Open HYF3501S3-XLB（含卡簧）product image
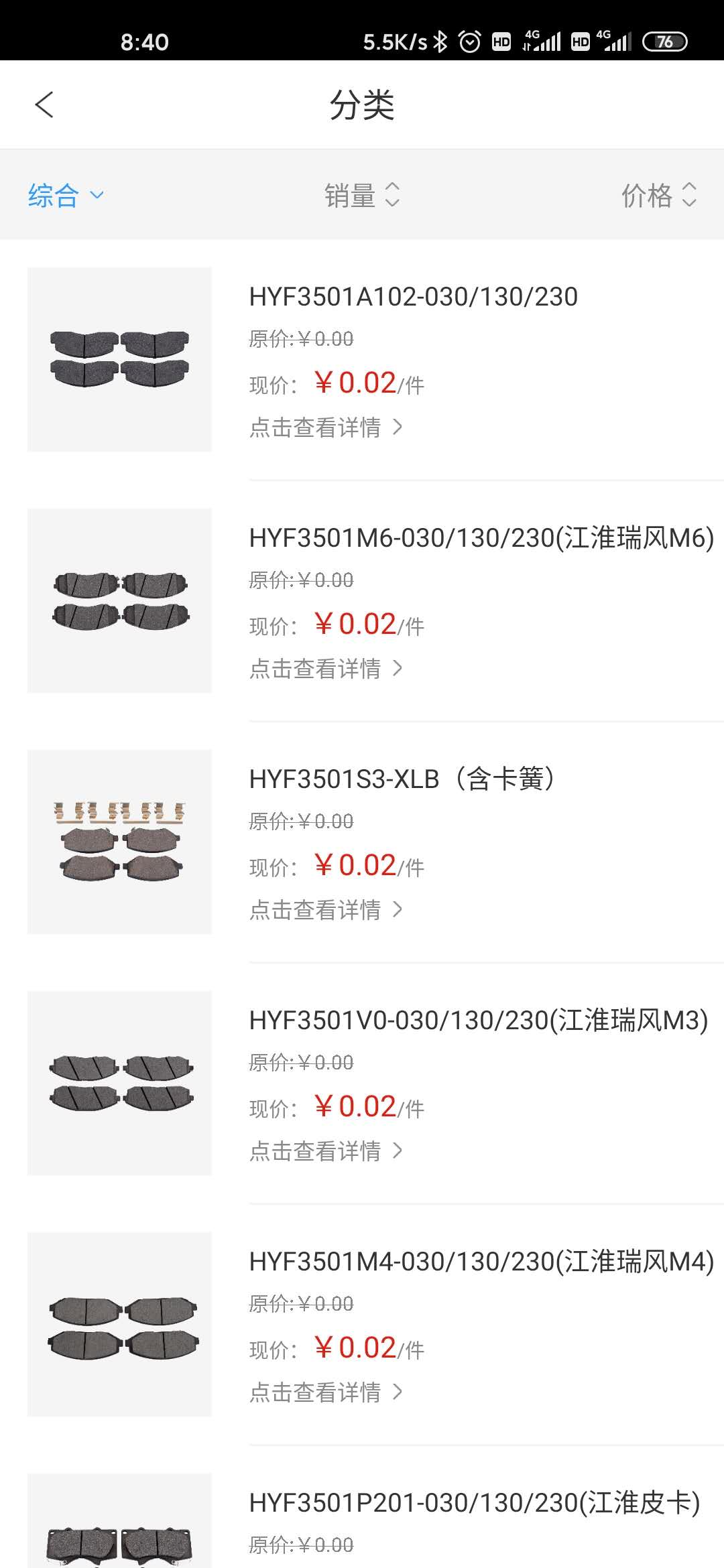724x1568 pixels. [119, 842]
